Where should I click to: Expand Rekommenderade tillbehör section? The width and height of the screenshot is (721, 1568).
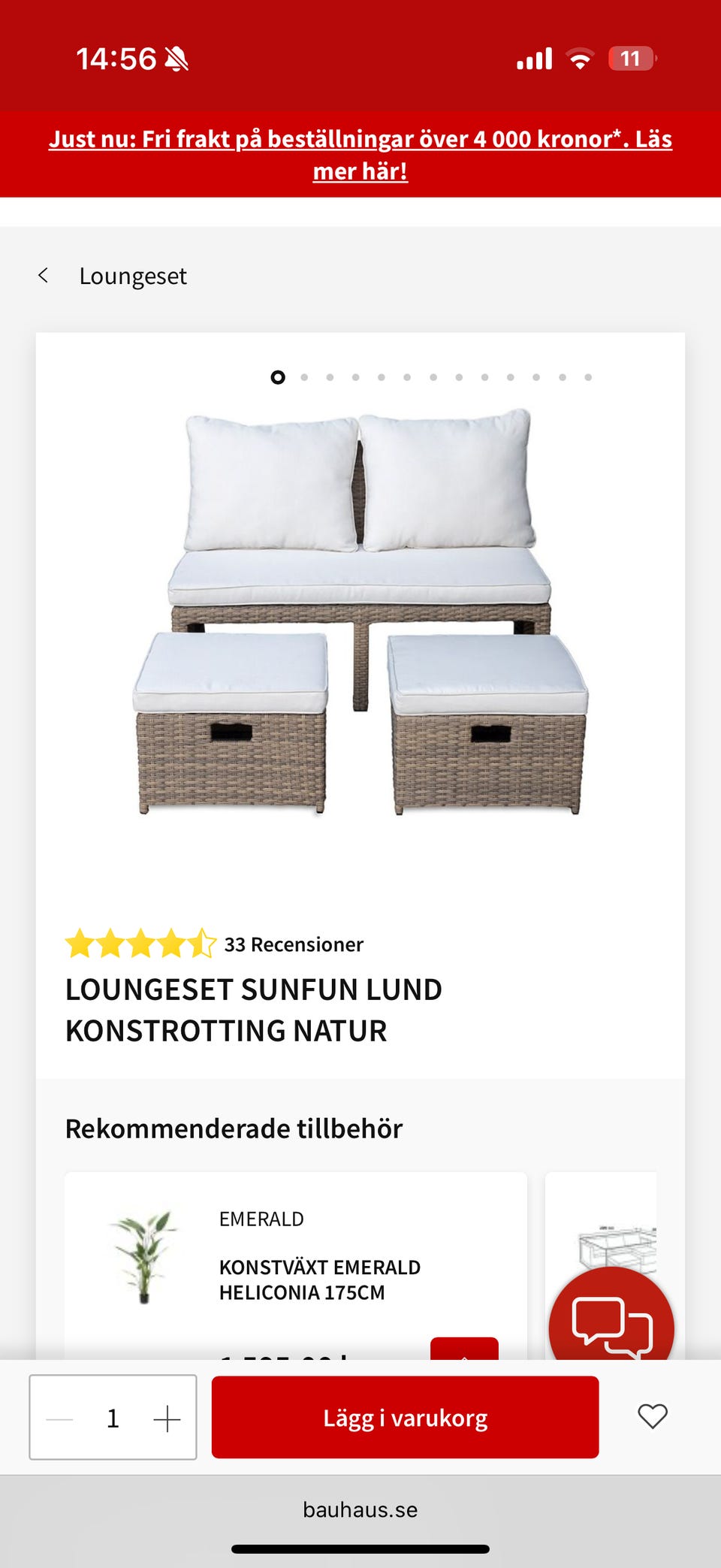pos(234,1128)
